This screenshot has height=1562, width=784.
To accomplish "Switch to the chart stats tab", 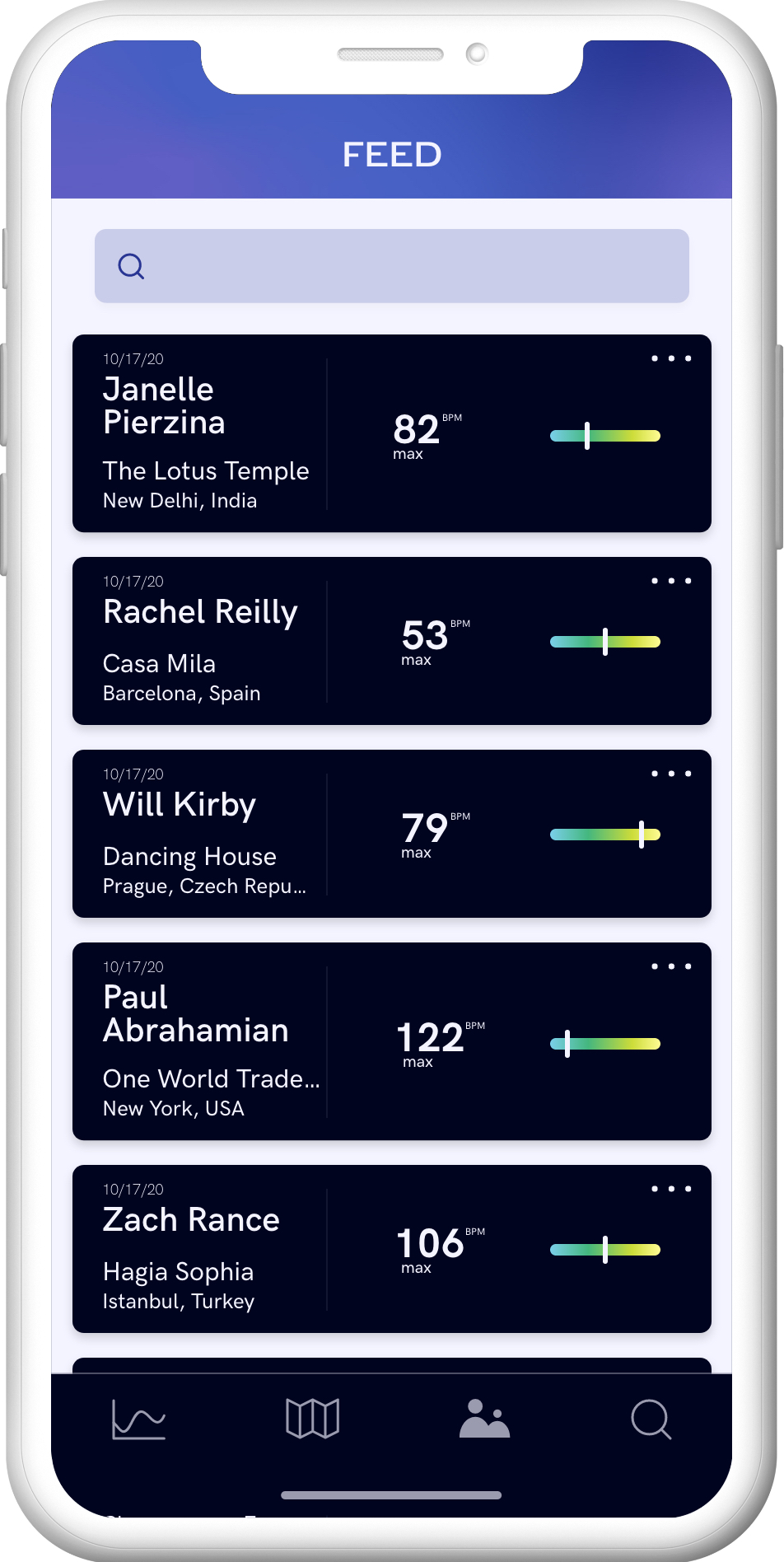I will (138, 1419).
